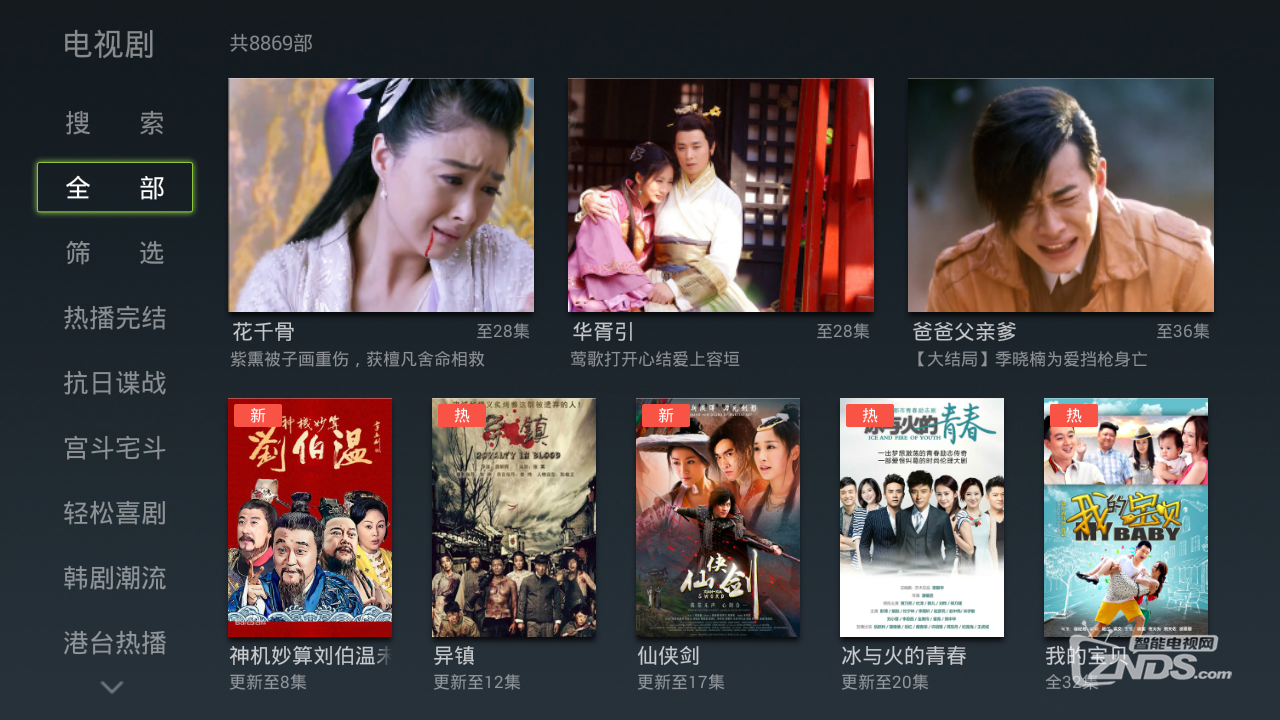Open the 搜索 search option
Viewport: 1280px width, 720px height.
point(114,123)
